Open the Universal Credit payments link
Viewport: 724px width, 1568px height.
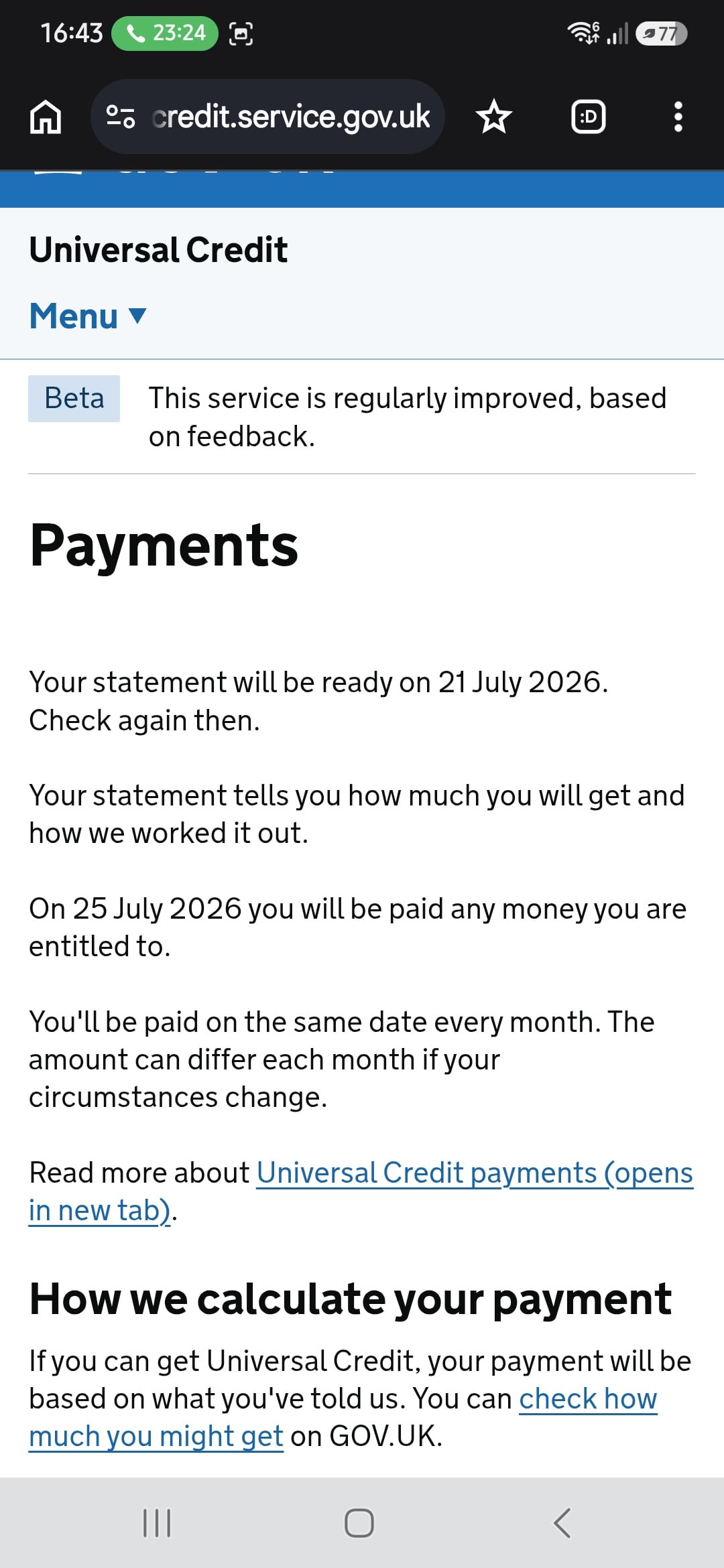361,1191
